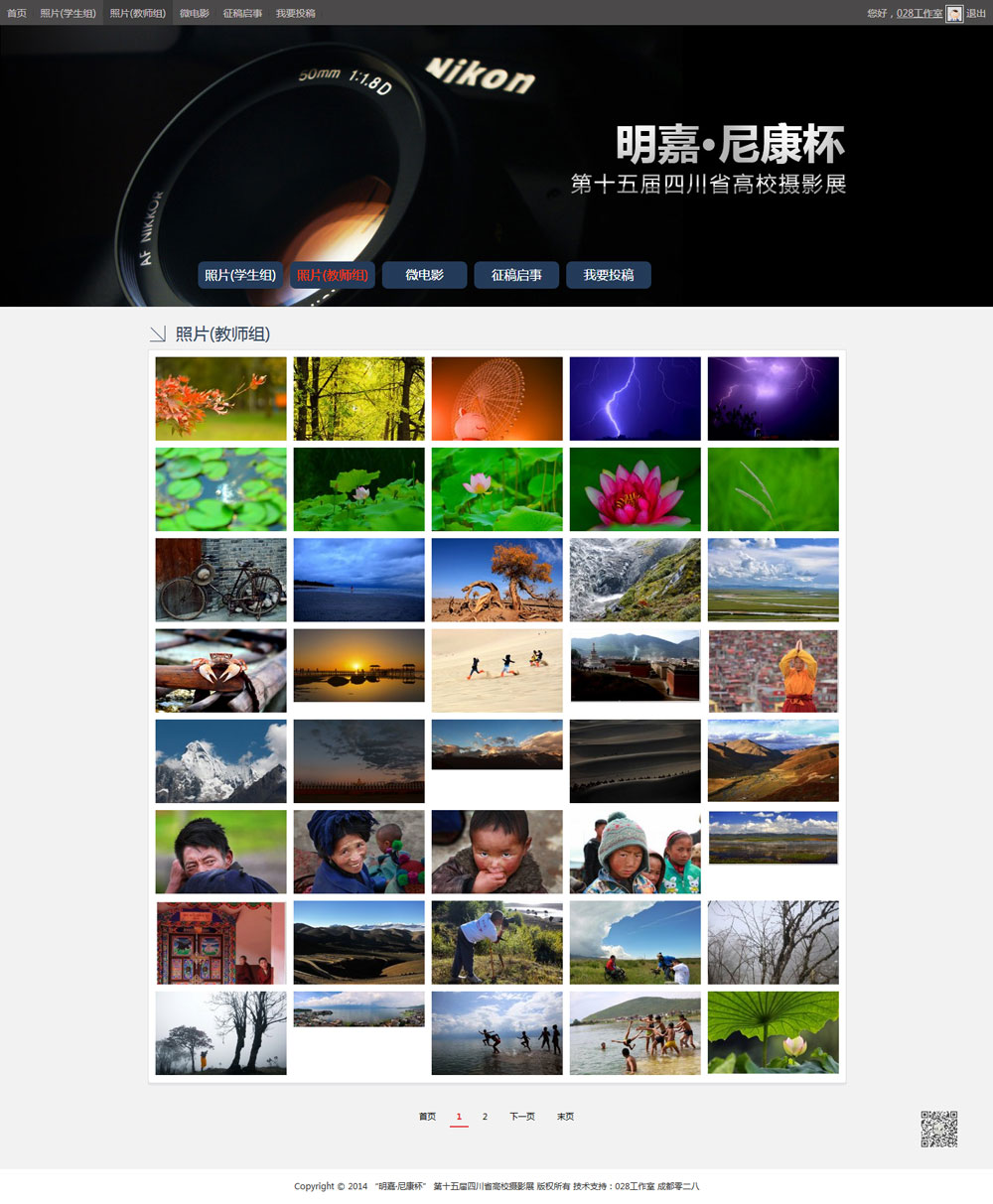Go to next page 下一页
The width and height of the screenshot is (993, 1204).
522,1117
